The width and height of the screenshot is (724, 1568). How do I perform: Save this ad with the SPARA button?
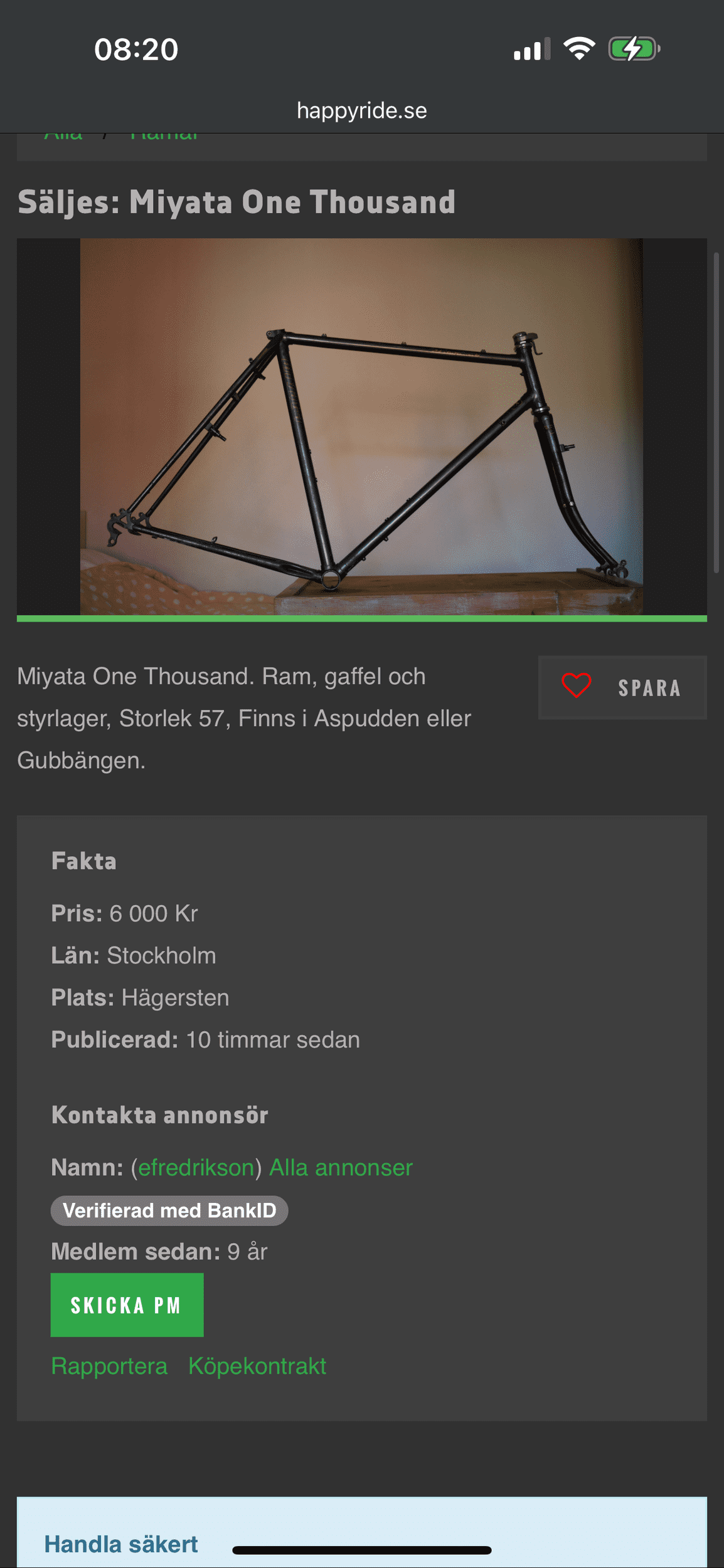[x=622, y=687]
